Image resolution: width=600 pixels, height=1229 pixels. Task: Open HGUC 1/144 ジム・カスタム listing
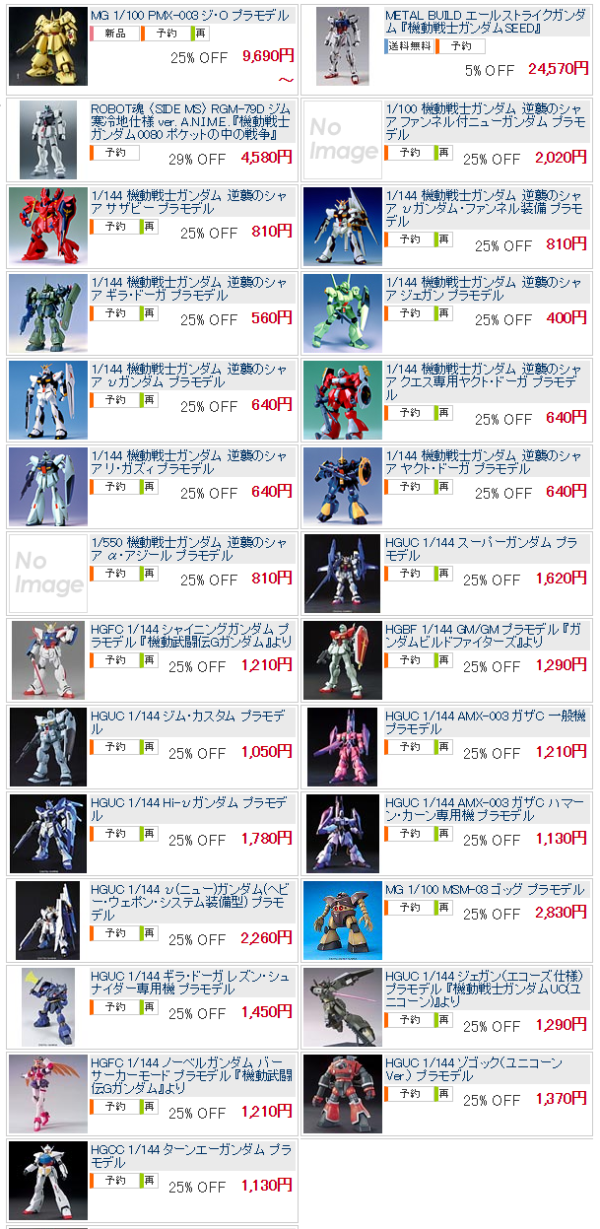tap(188, 721)
